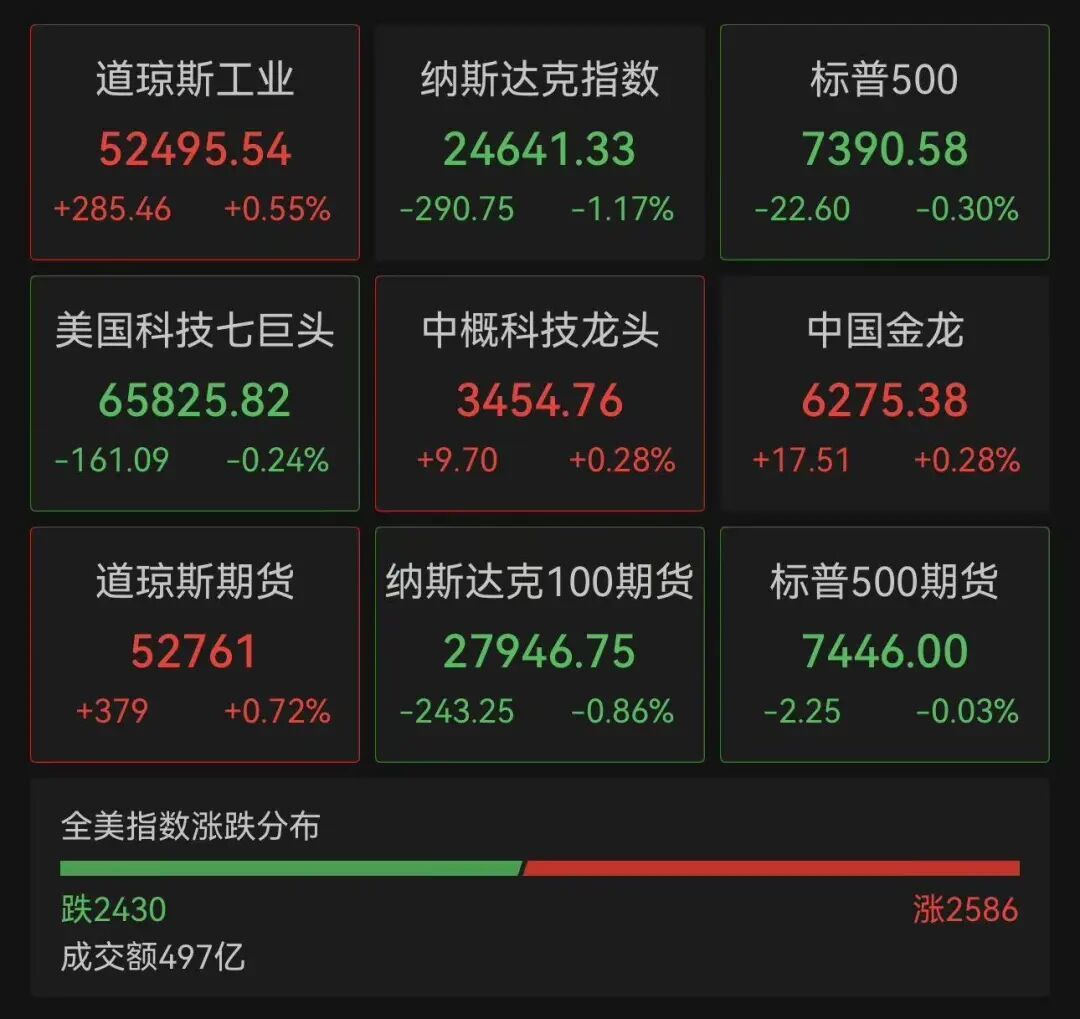View the 标普500 index card
Screen dimensions: 1080x1019
pos(884,142)
